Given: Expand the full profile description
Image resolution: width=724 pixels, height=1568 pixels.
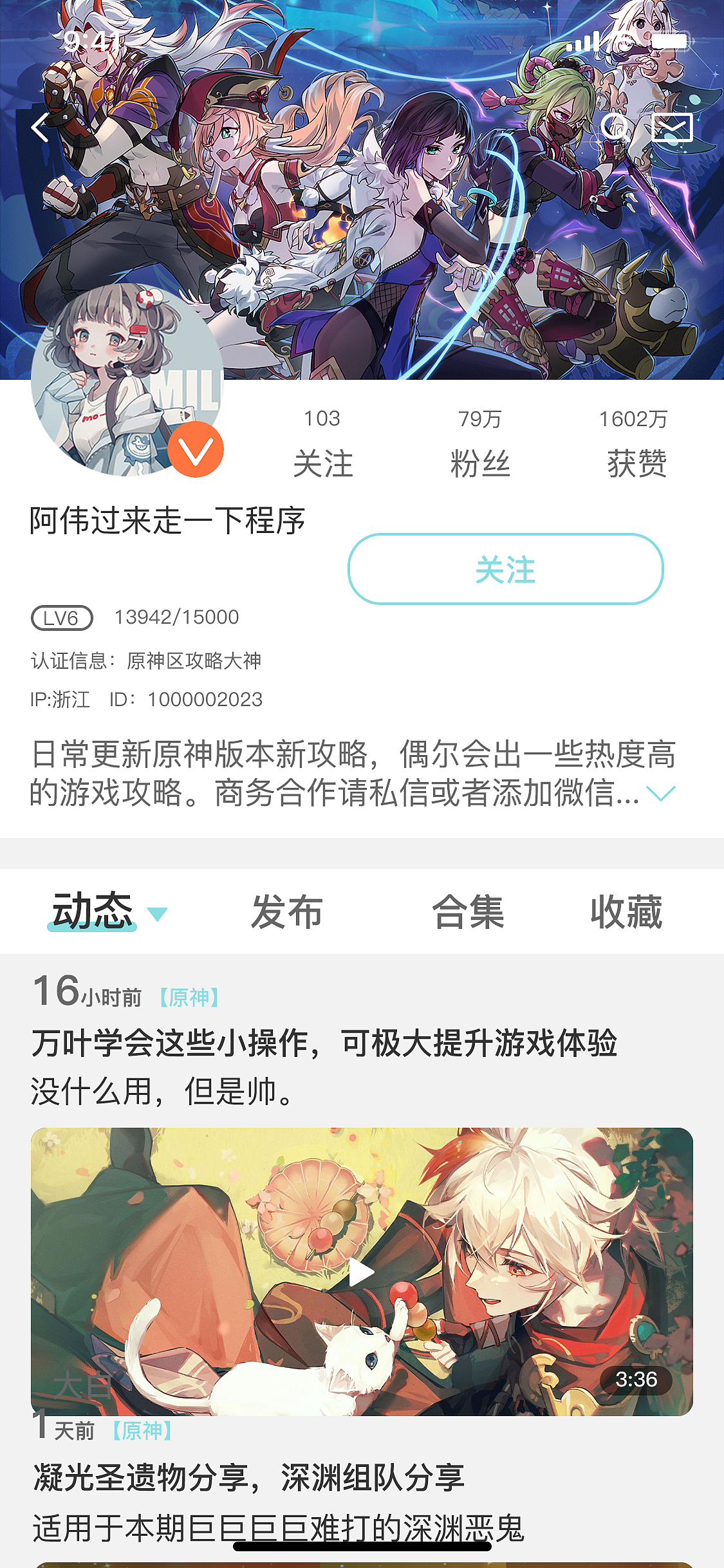Looking at the screenshot, I should [x=662, y=796].
